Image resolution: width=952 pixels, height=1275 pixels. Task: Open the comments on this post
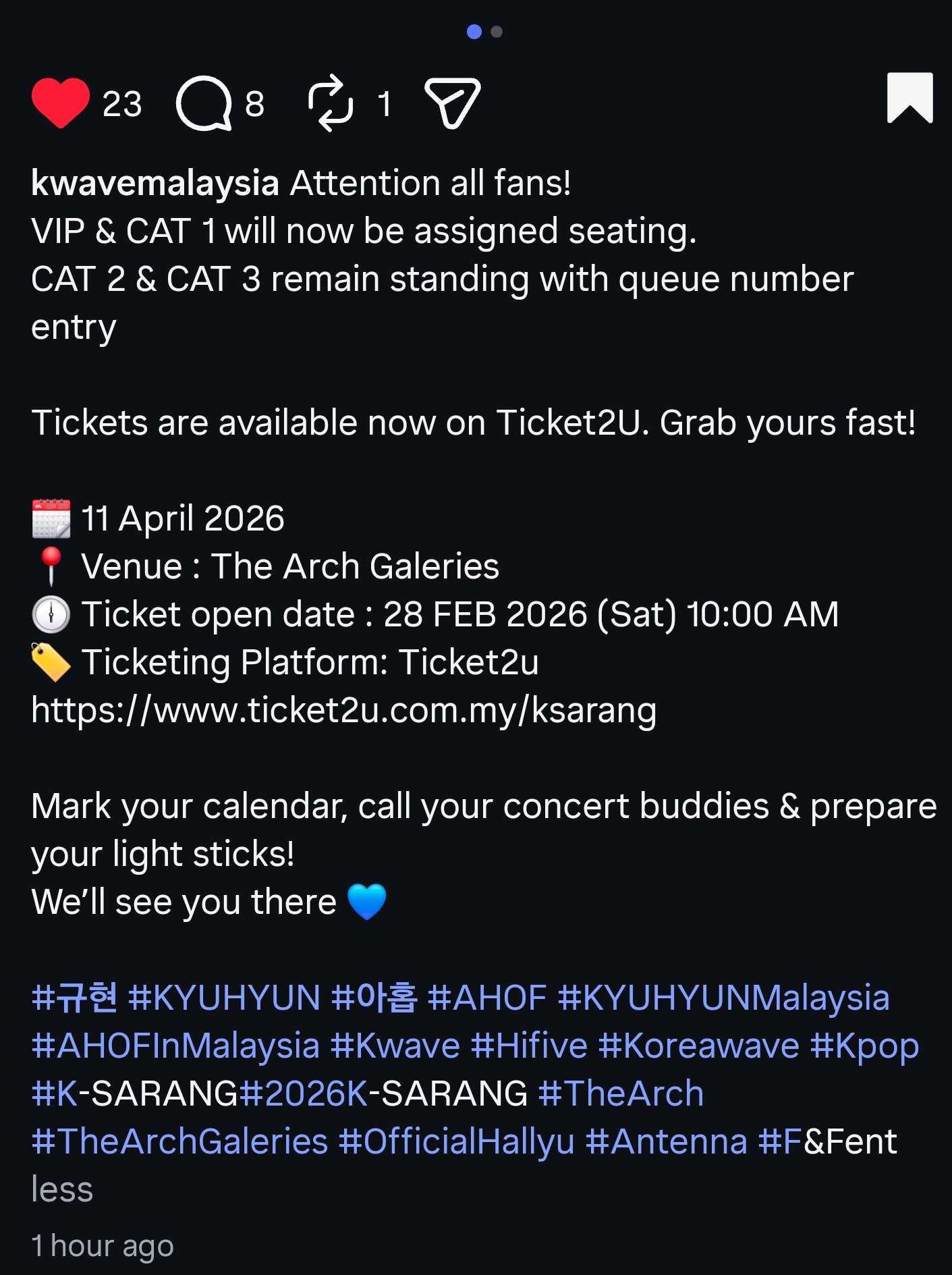(204, 103)
